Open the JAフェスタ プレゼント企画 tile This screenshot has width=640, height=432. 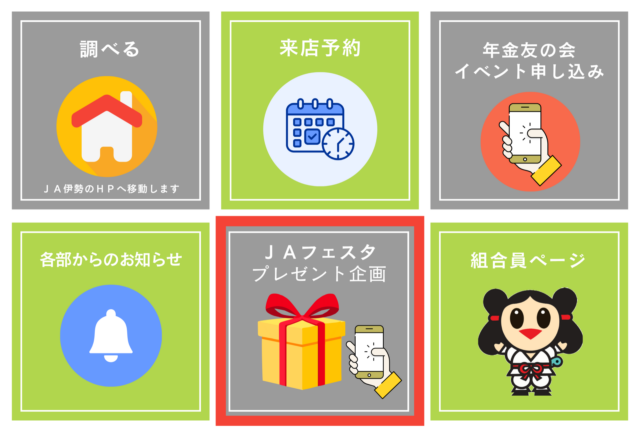[x=320, y=321]
